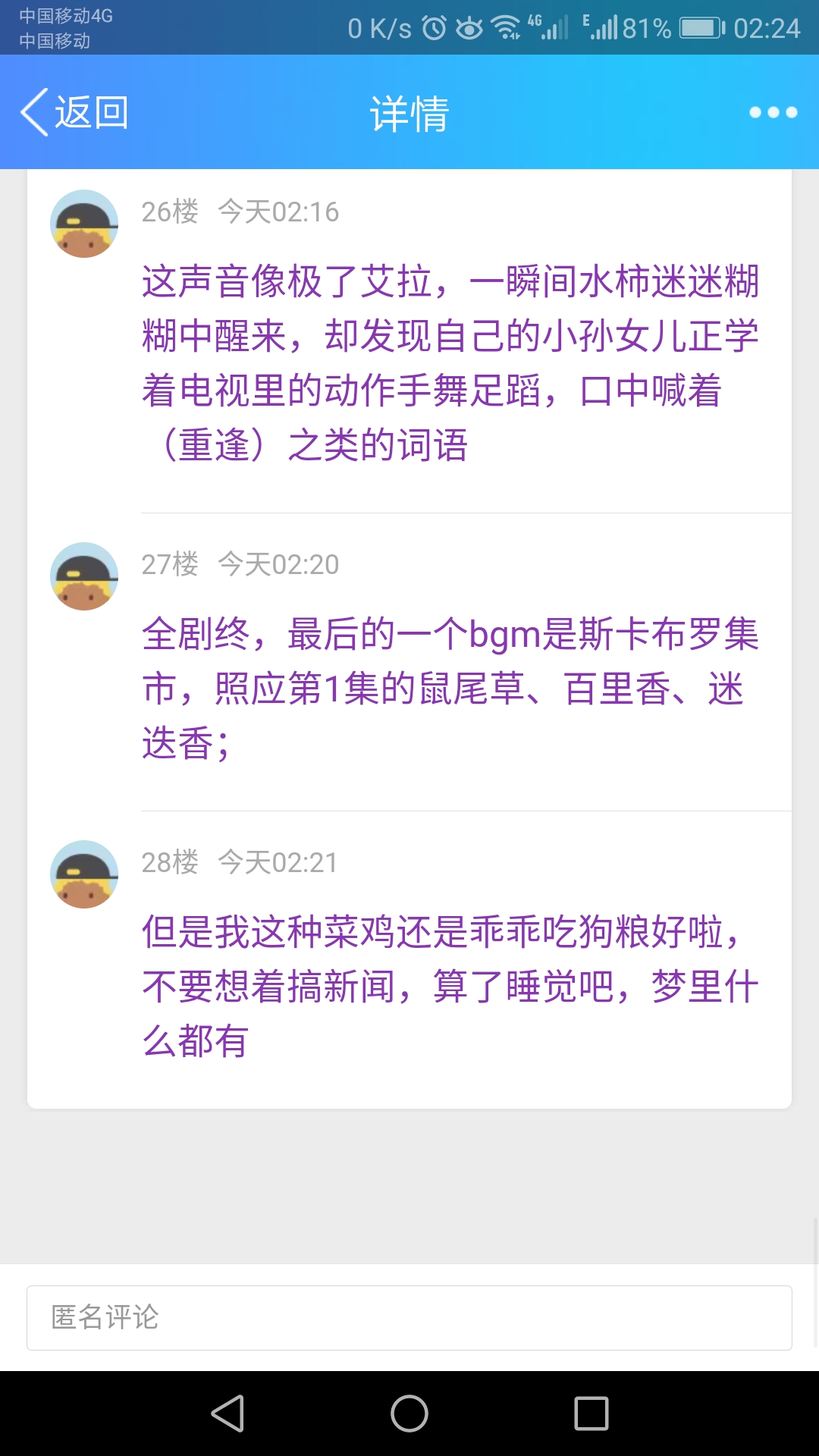The width and height of the screenshot is (819, 1456).
Task: Tap the avatar on the 28楼 comment
Action: [x=84, y=874]
